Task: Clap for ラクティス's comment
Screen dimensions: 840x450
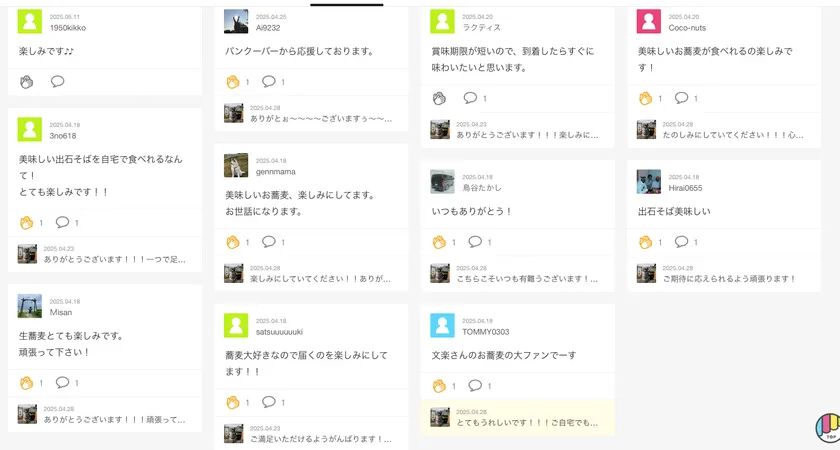Action: coord(439,98)
